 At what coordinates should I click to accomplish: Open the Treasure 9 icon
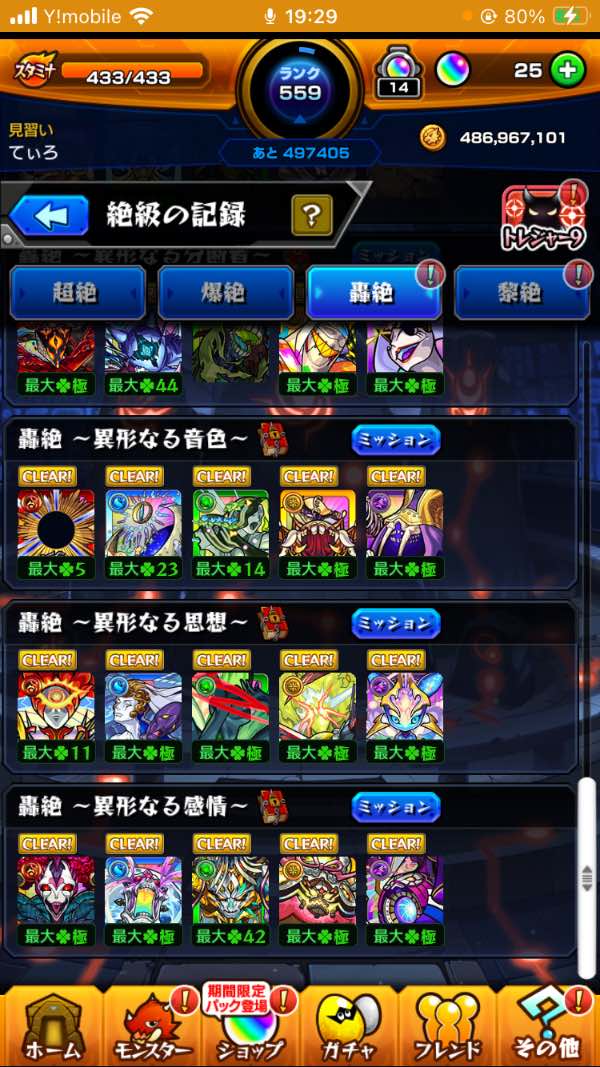point(543,221)
